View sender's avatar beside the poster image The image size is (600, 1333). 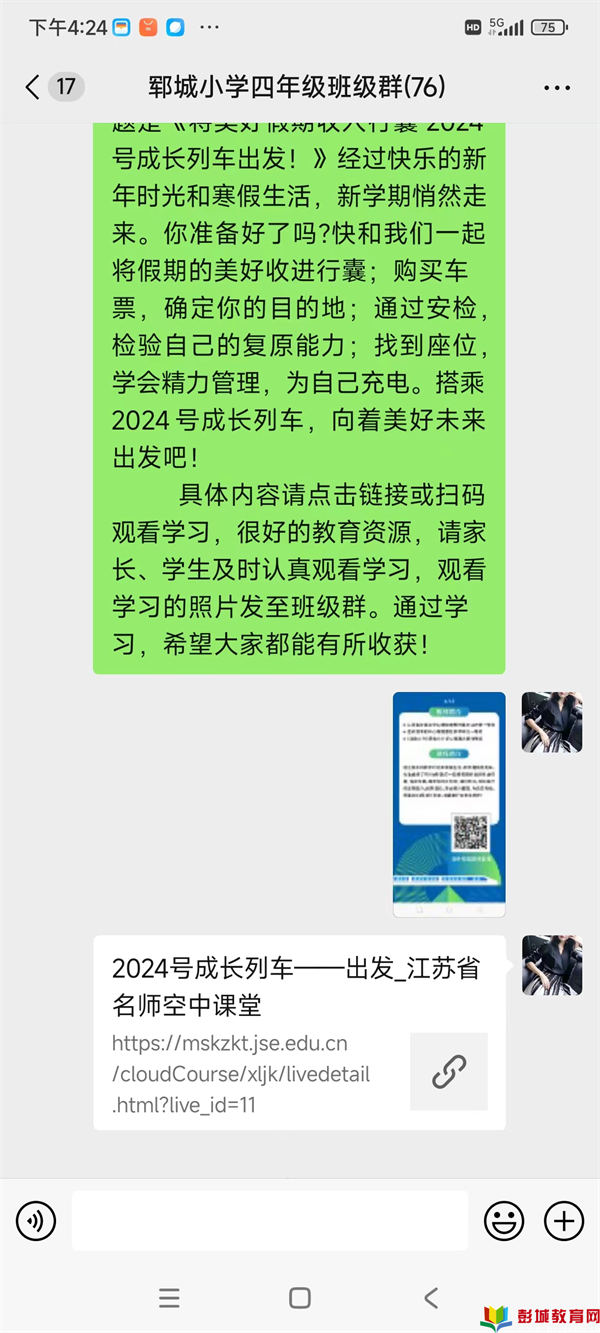click(x=551, y=722)
